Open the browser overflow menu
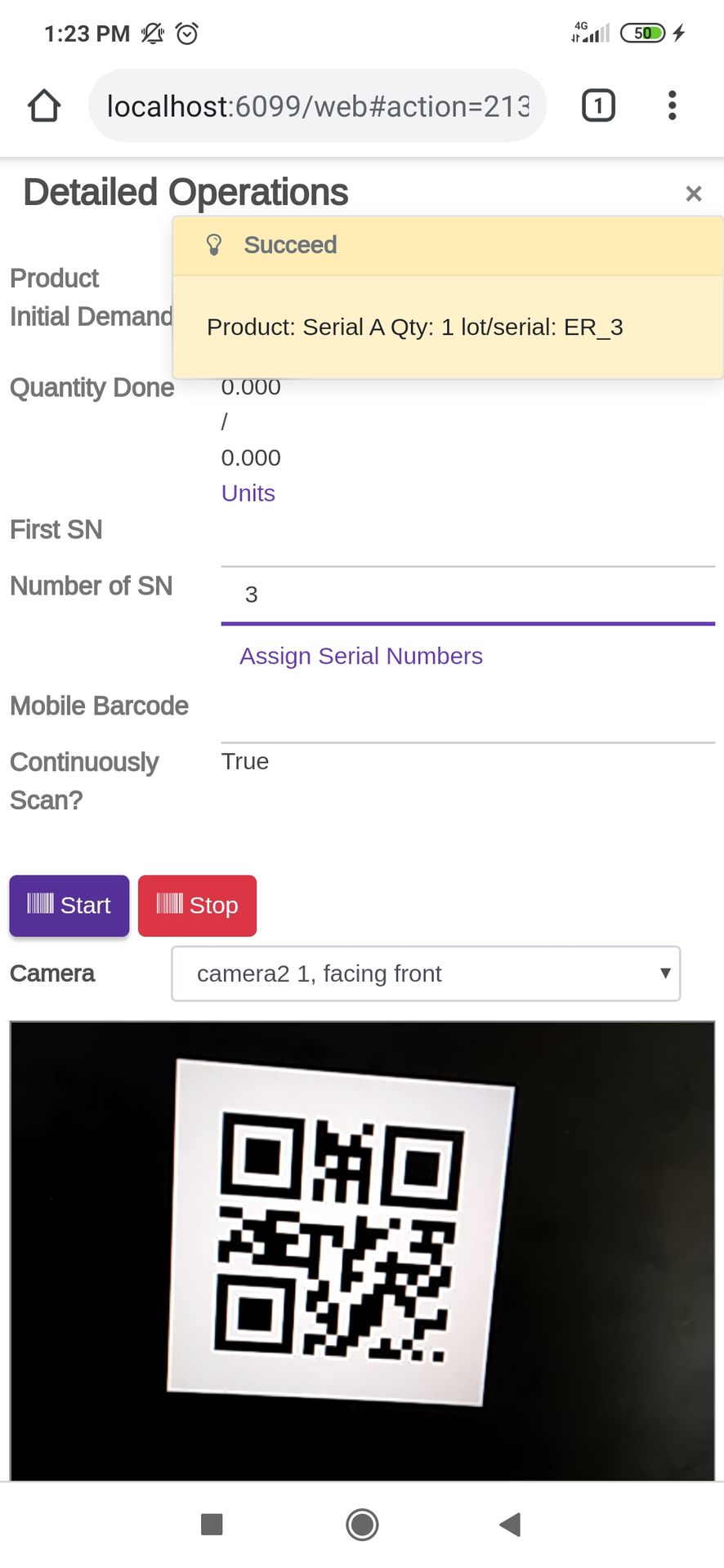The width and height of the screenshot is (724, 1568). click(x=672, y=105)
